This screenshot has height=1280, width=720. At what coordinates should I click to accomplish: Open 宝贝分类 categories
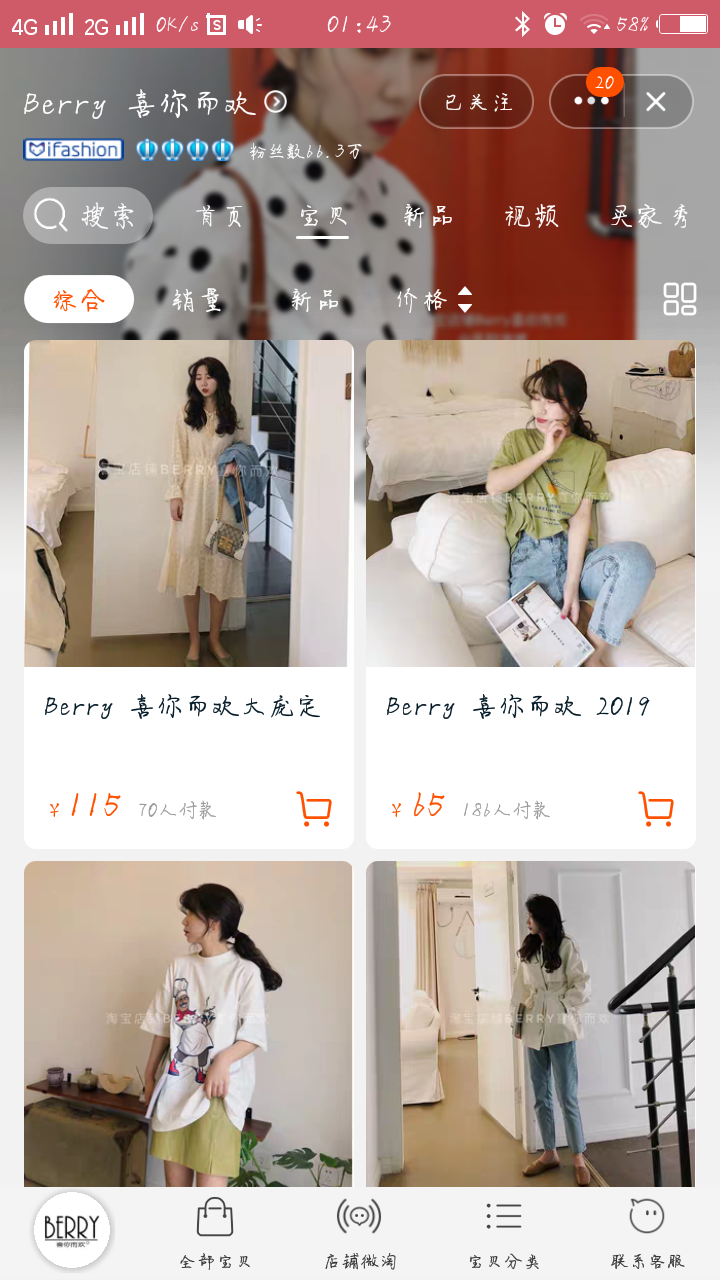coord(504,1232)
